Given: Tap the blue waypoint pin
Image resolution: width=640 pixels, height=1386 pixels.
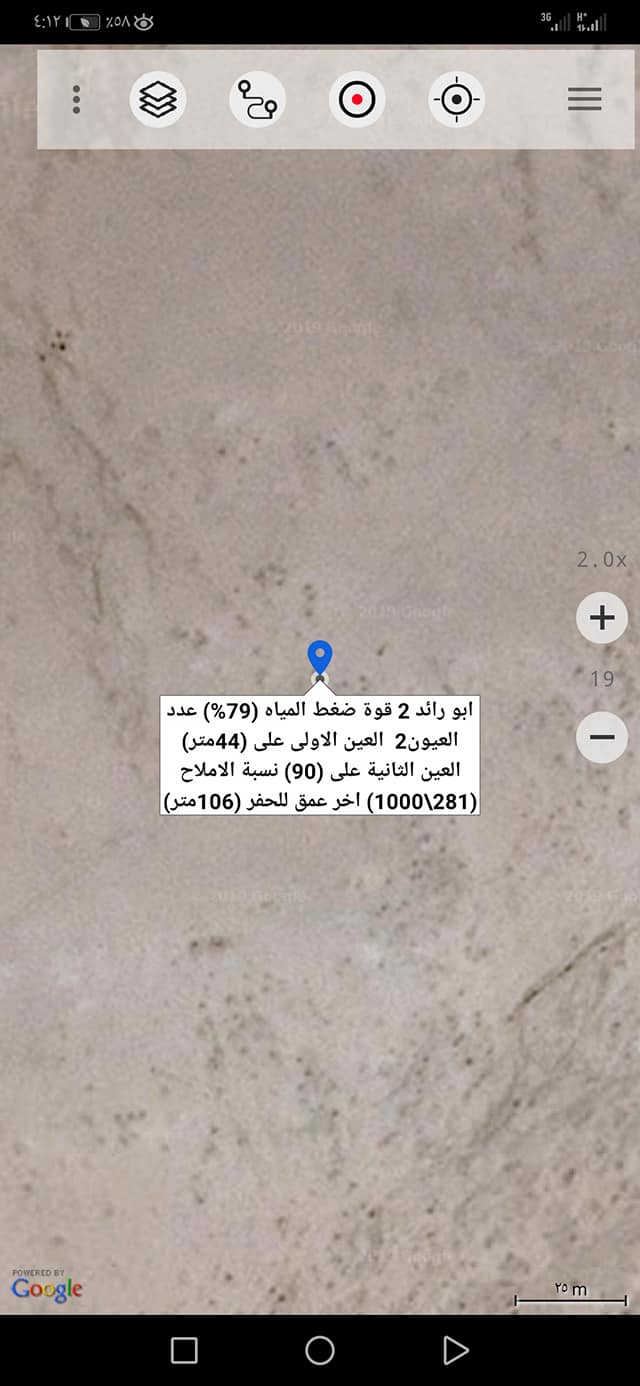Looking at the screenshot, I should click(319, 660).
